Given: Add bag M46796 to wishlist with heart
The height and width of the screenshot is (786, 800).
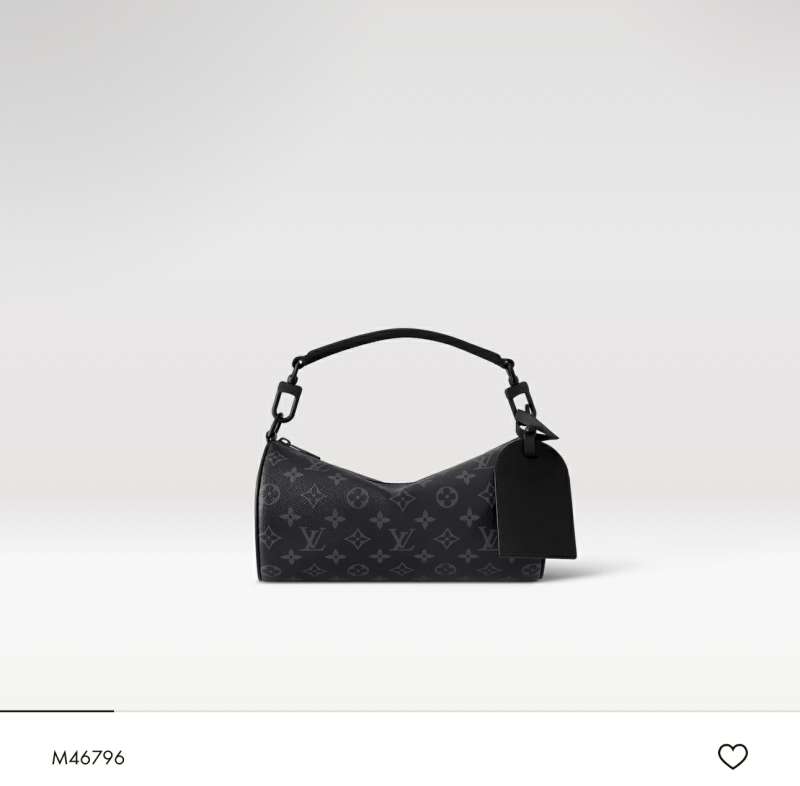Looking at the screenshot, I should pyautogui.click(x=732, y=757).
